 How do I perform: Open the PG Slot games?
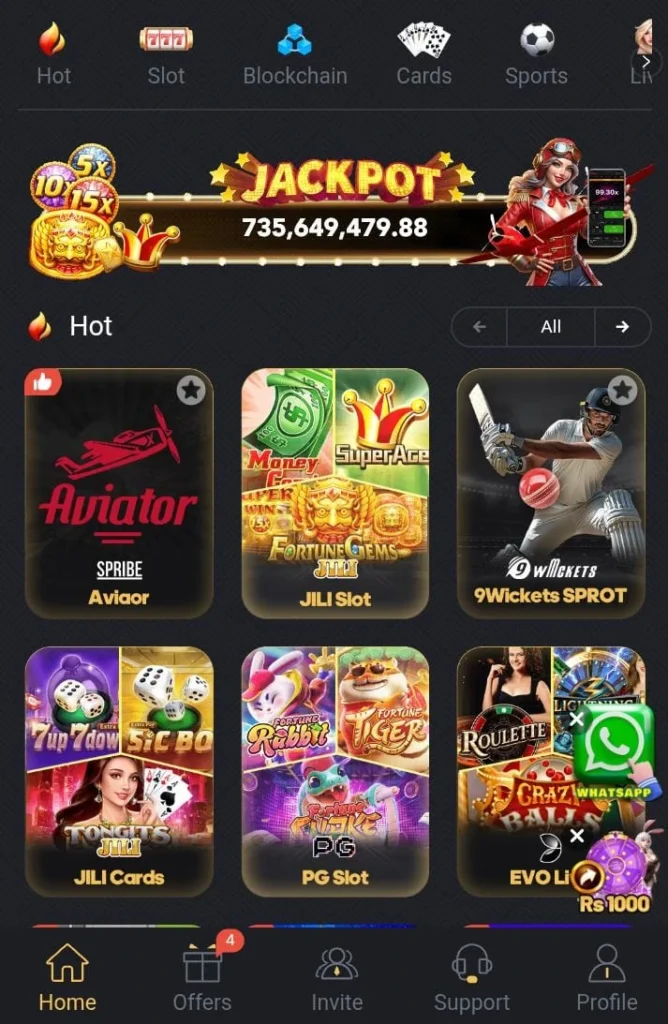pyautogui.click(x=335, y=770)
